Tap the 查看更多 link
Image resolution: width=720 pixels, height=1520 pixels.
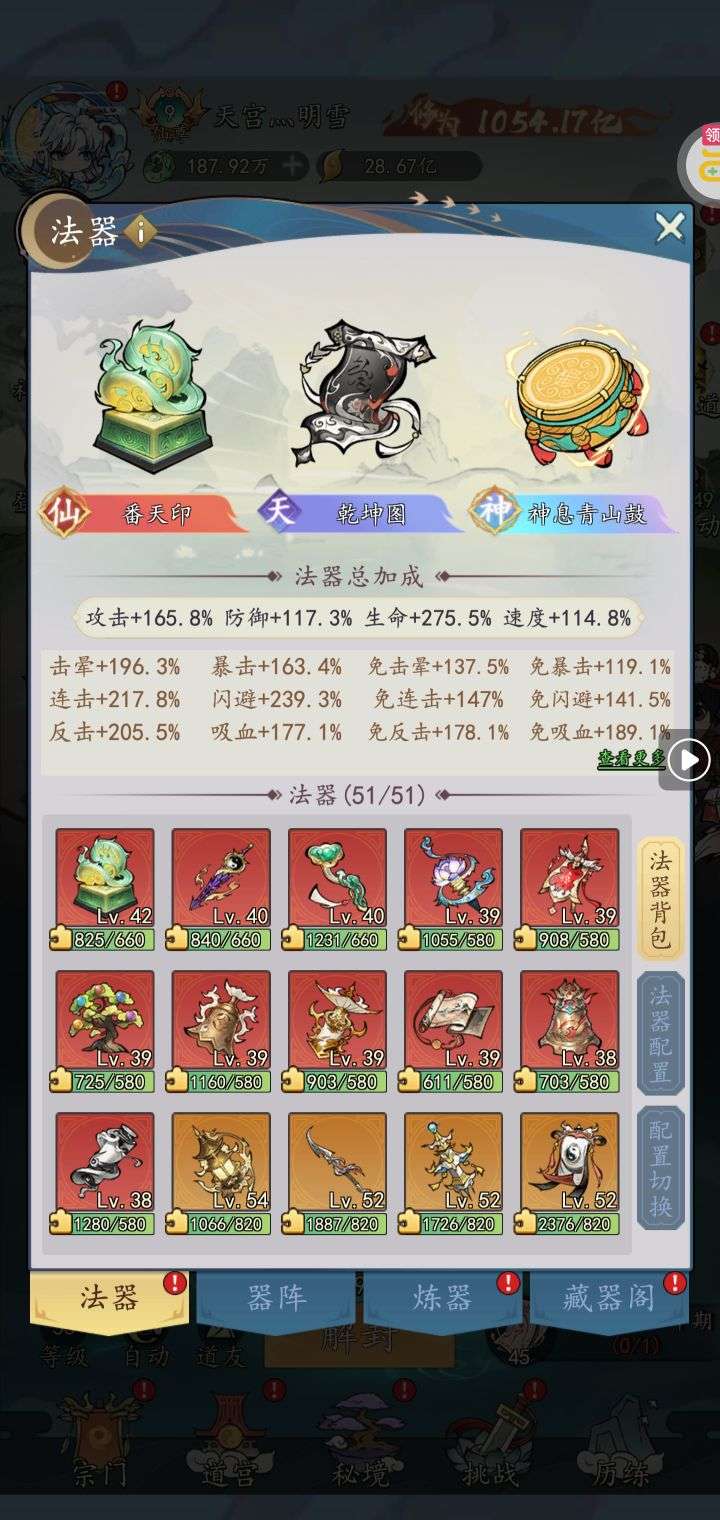coord(631,759)
